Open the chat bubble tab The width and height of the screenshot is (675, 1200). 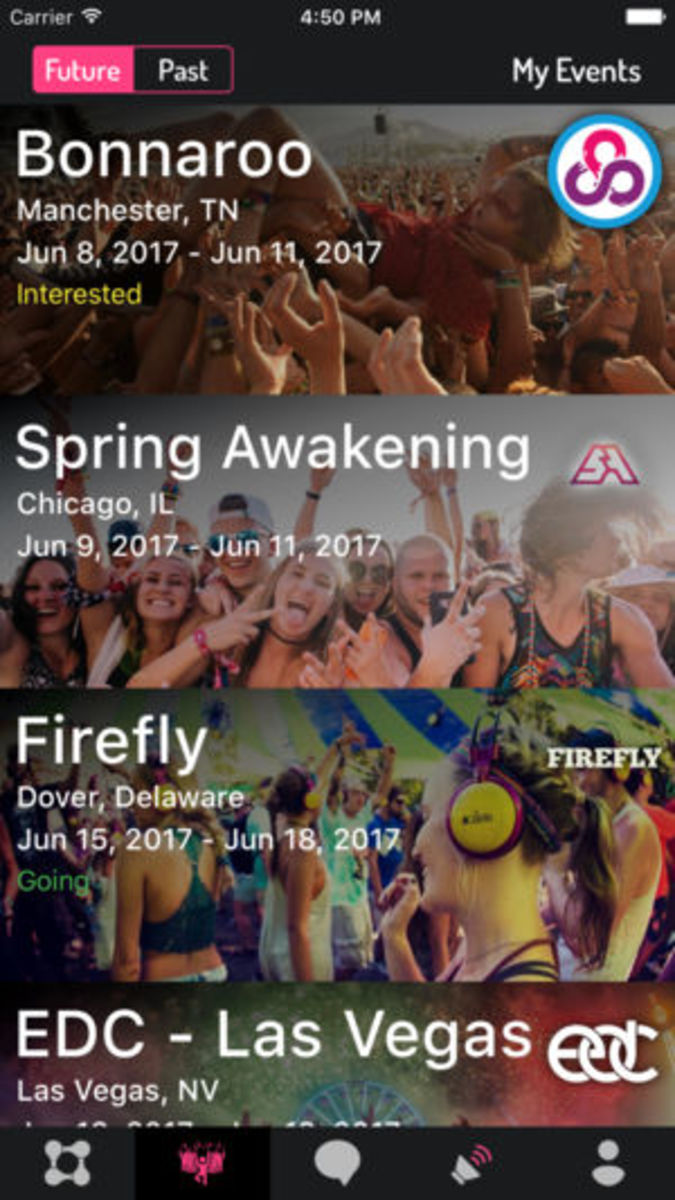pyautogui.click(x=337, y=1164)
